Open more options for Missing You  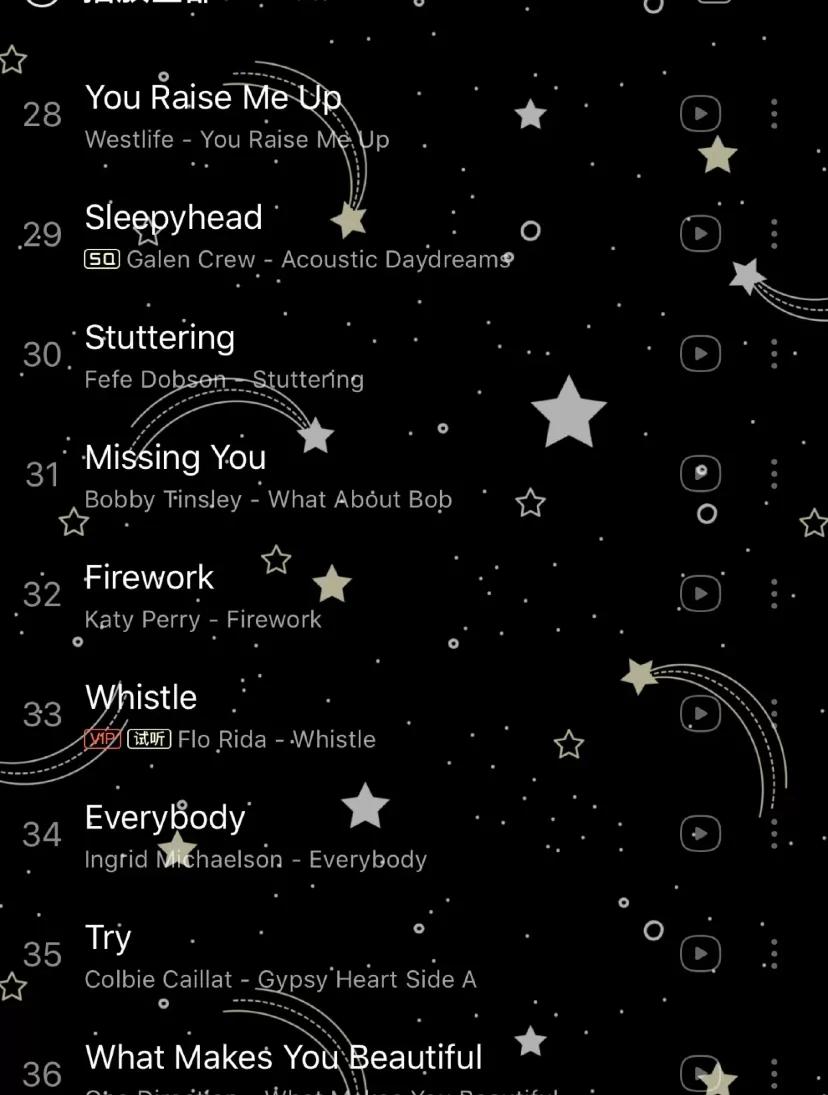coord(774,474)
